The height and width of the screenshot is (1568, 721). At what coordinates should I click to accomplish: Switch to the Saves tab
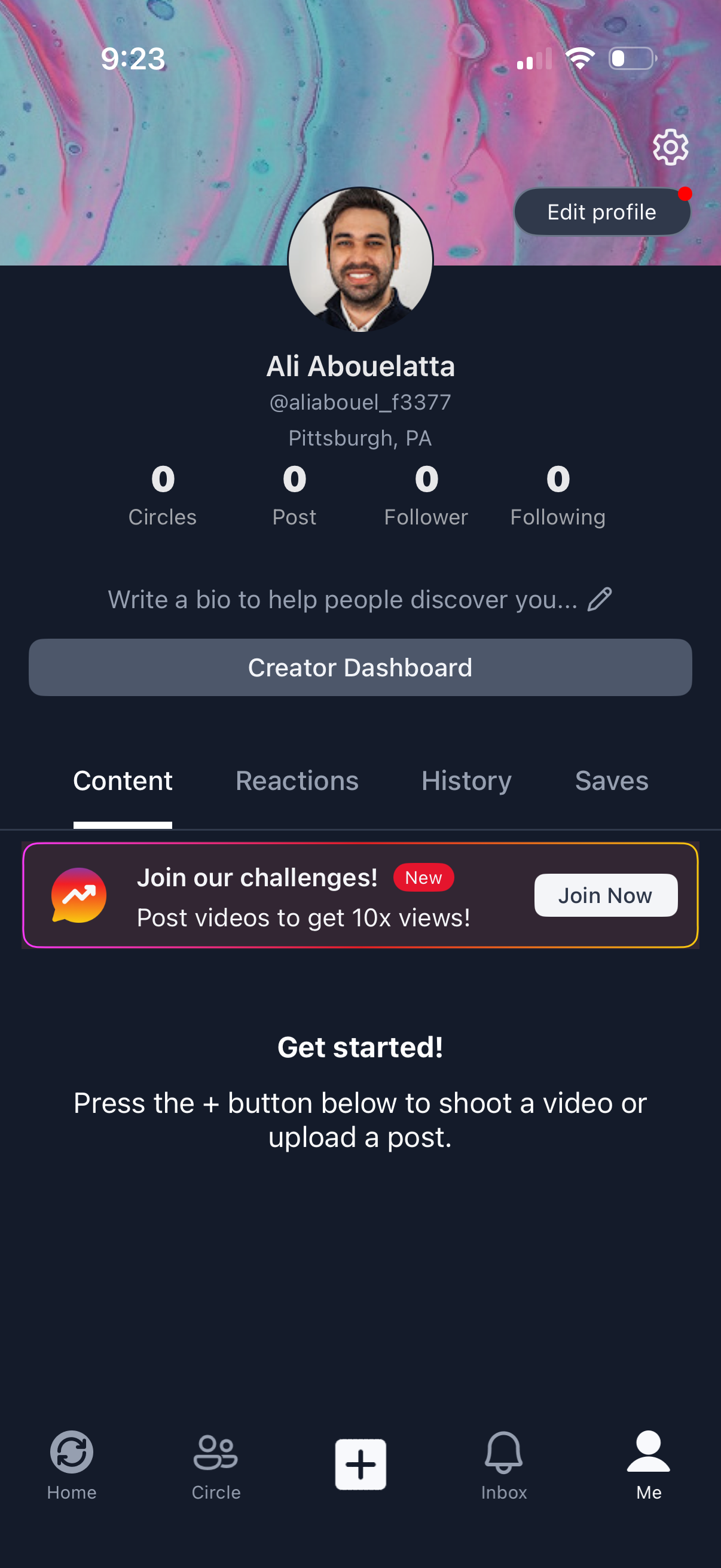pyautogui.click(x=611, y=780)
